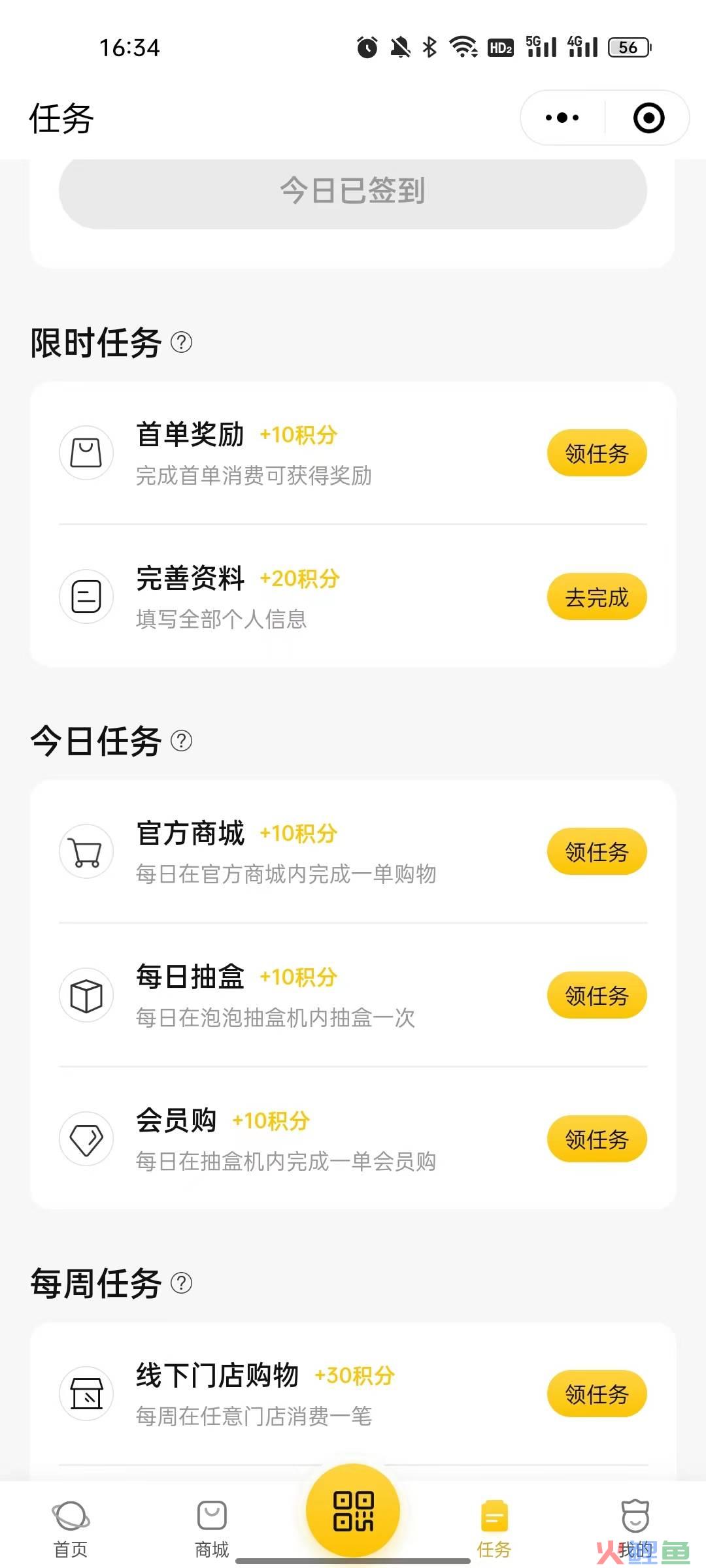Tap the help icon beside 限时任务

point(181,342)
